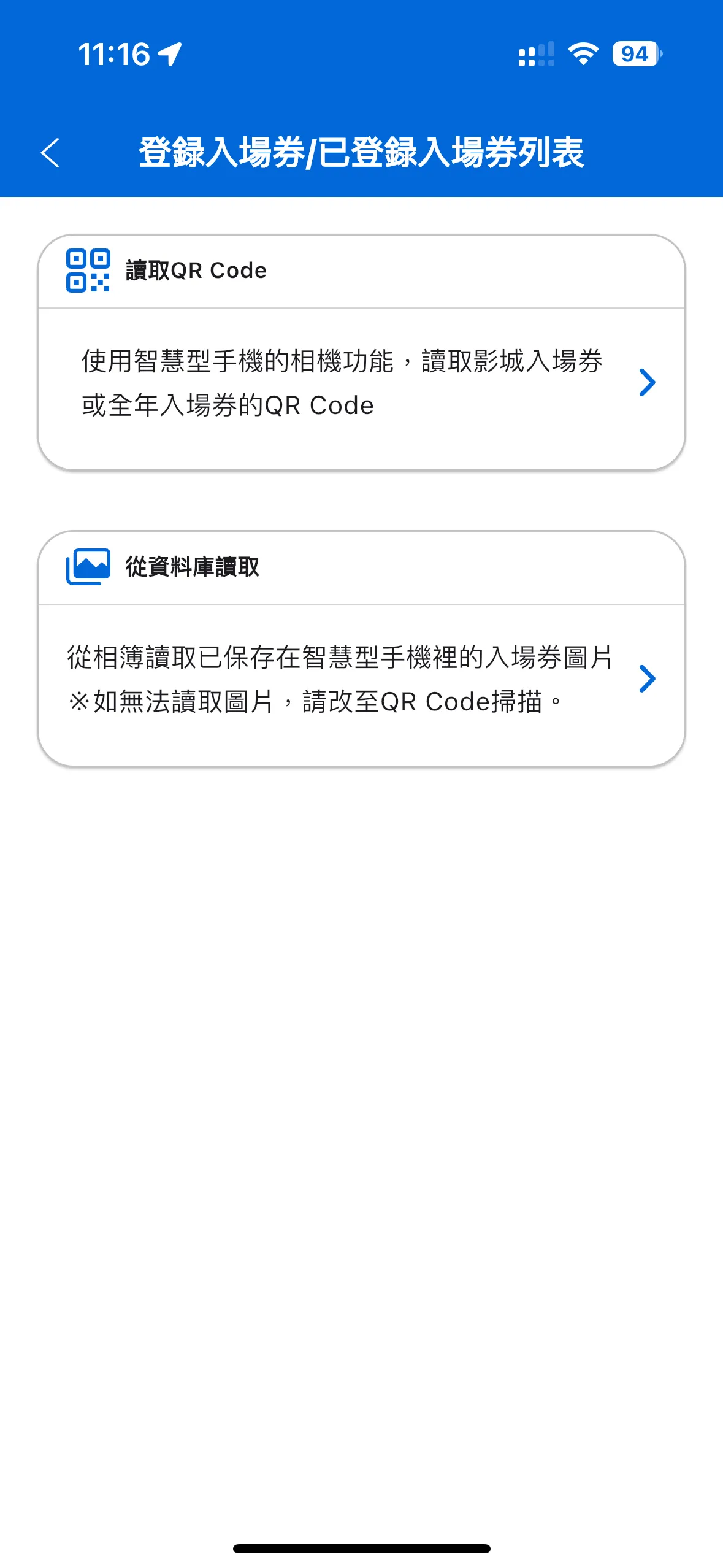723x1568 pixels.
Task: Go back using the header arrow
Action: click(50, 152)
